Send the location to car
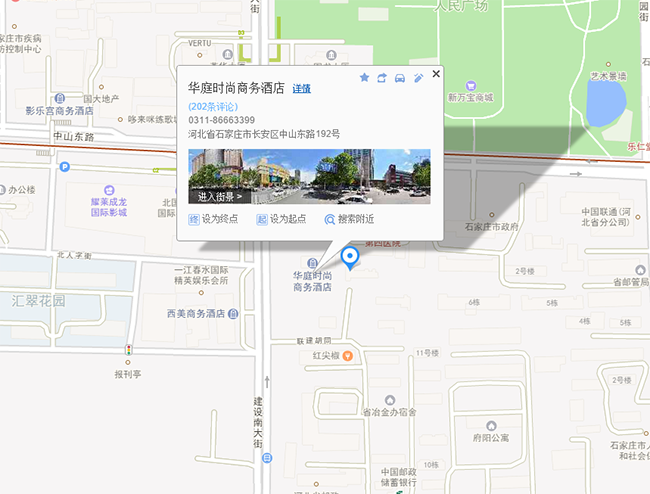The image size is (650, 494). point(399,78)
